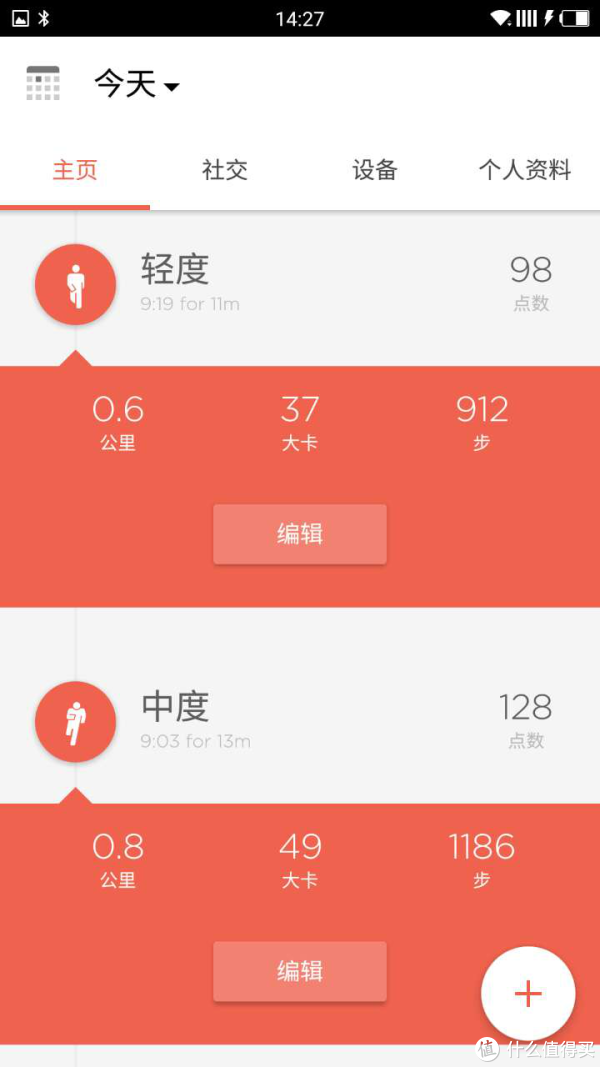The height and width of the screenshot is (1067, 600).
Task: Edit the 中度 activity with 编辑
Action: [300, 972]
